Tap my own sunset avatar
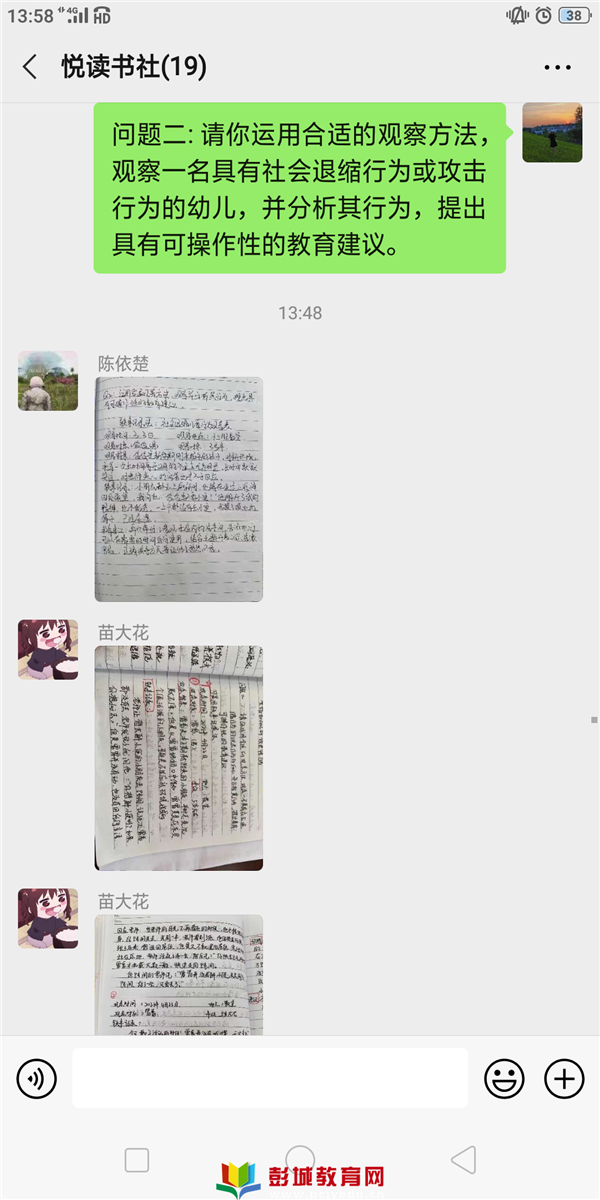This screenshot has width=600, height=1200. click(552, 132)
